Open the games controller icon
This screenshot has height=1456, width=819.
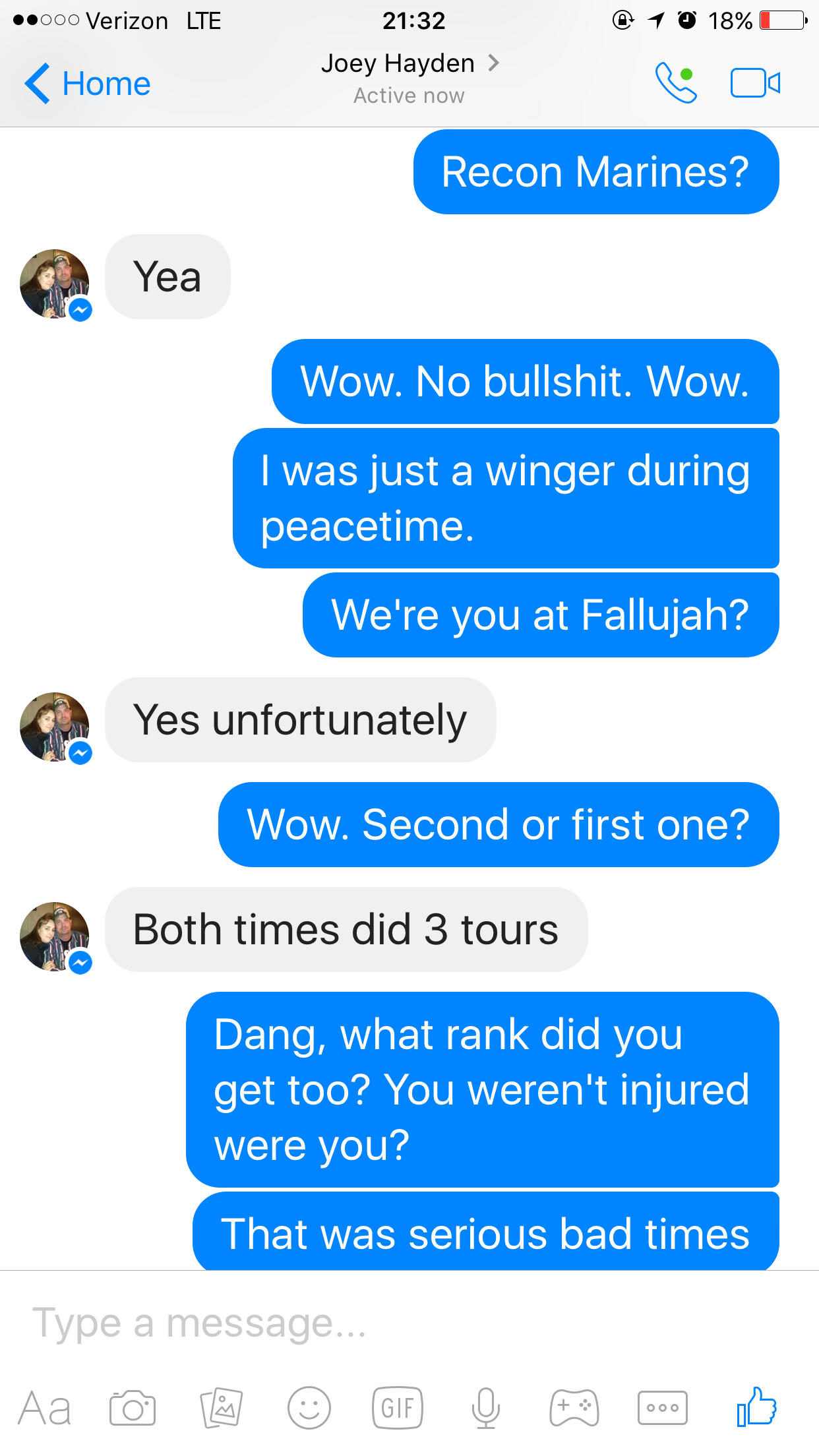tap(574, 1409)
